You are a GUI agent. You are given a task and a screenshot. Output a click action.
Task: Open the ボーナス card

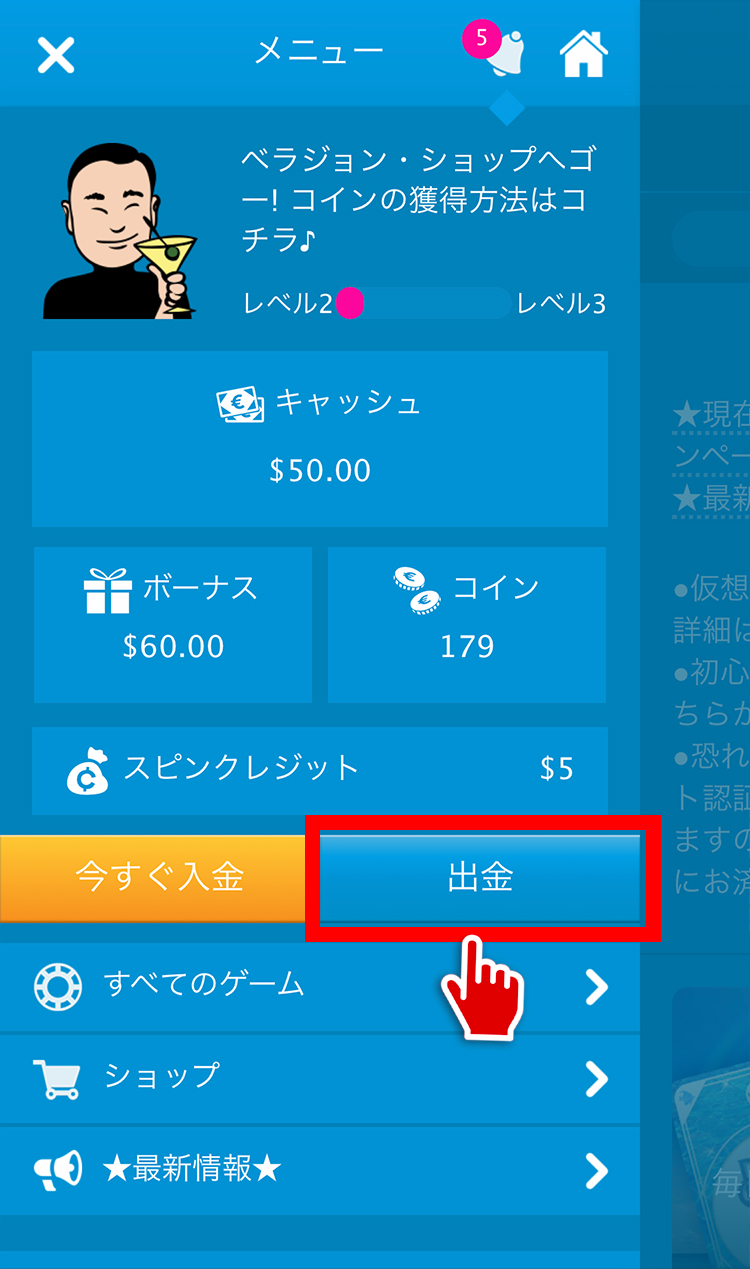[173, 625]
